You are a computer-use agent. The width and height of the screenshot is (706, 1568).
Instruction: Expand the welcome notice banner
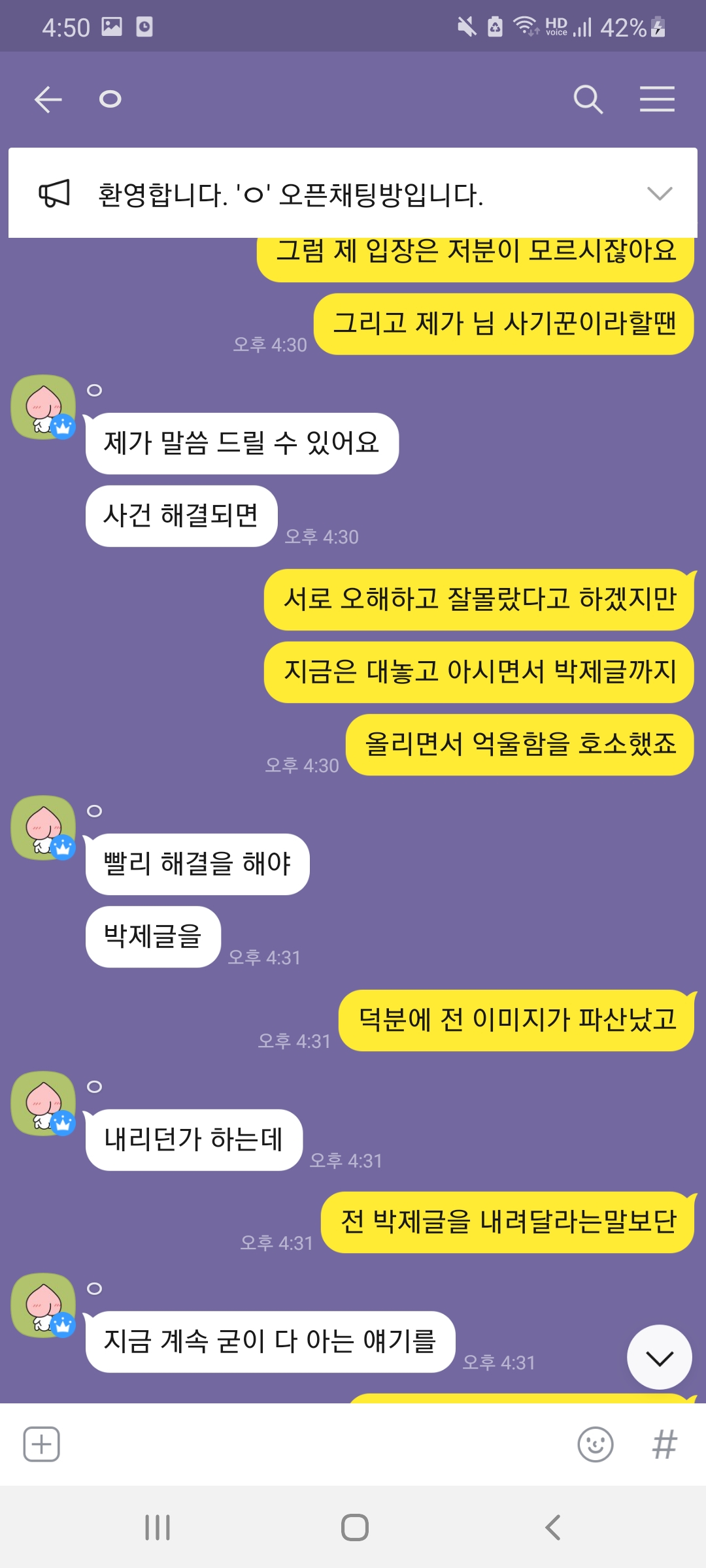(x=659, y=193)
